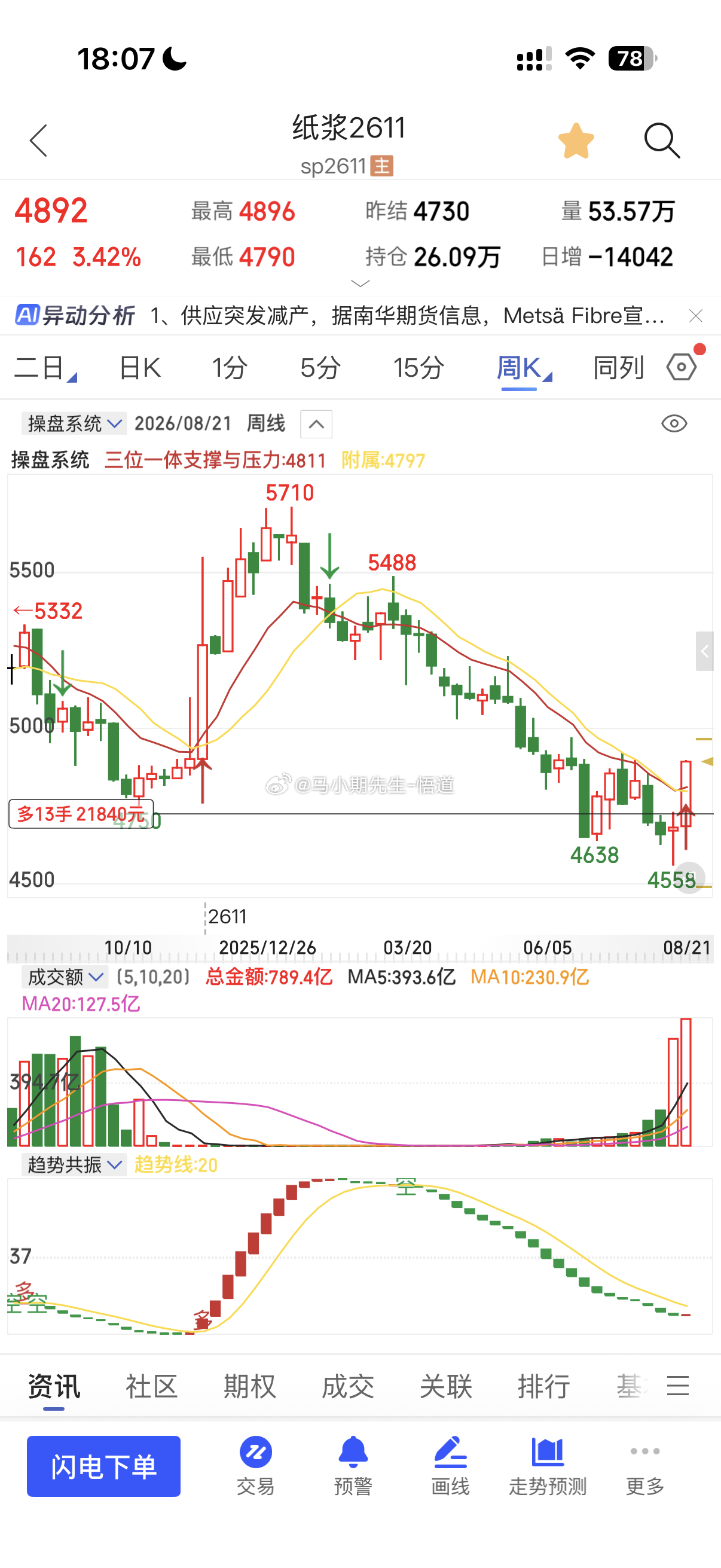The image size is (721, 1568).
Task: Open 走势预测 forecast
Action: pyautogui.click(x=548, y=1466)
